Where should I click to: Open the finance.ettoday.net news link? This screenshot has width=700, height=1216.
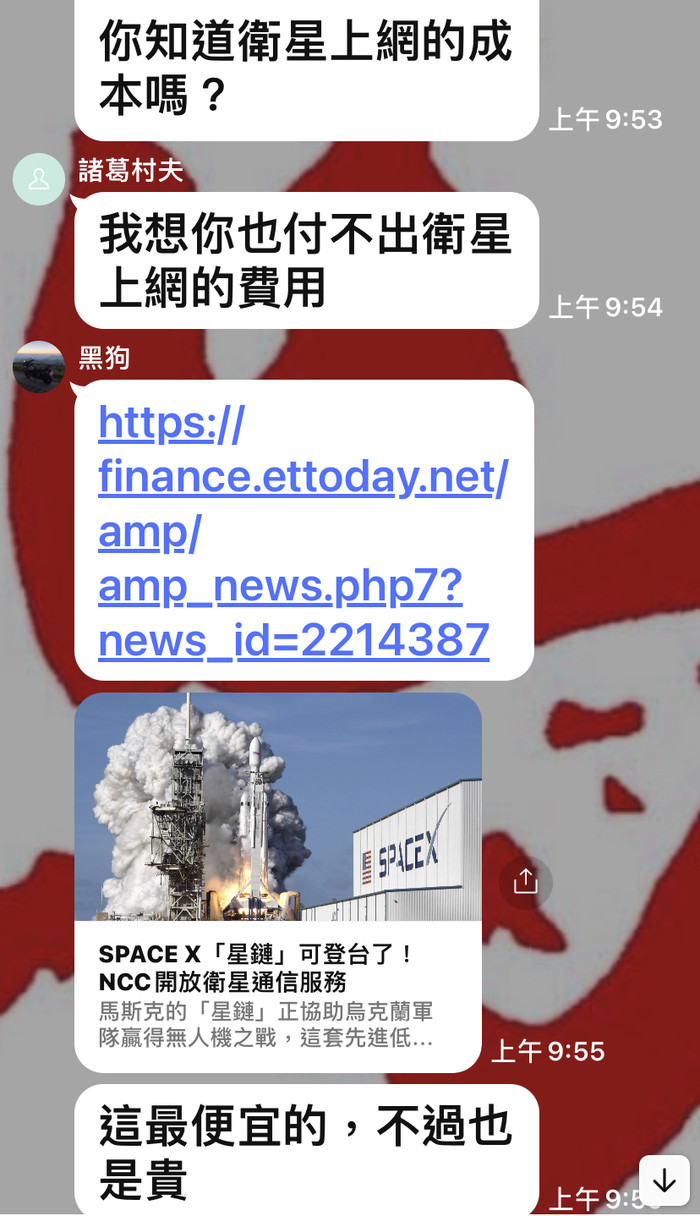pyautogui.click(x=300, y=532)
